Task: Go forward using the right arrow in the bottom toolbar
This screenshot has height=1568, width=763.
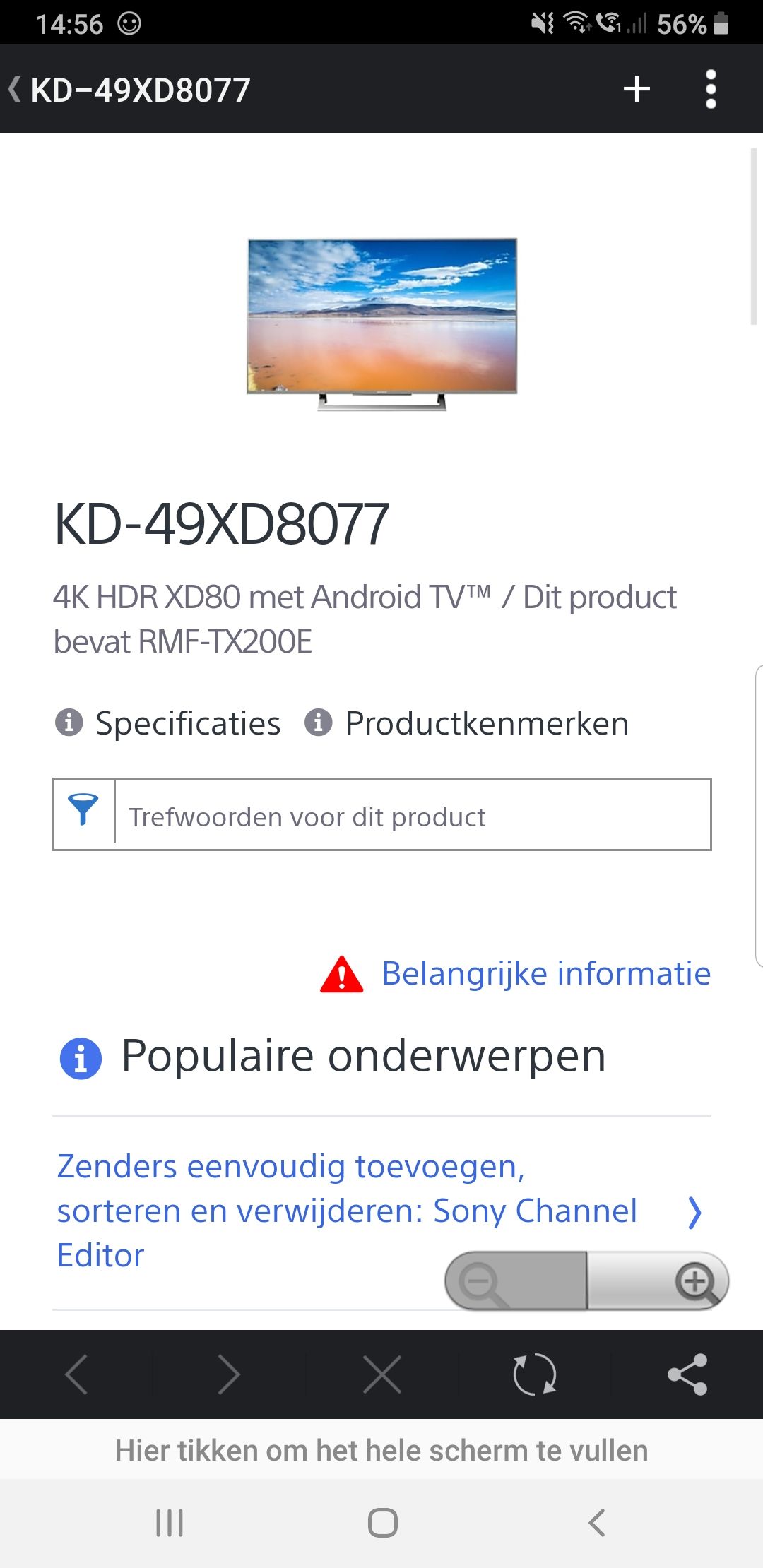Action: (x=228, y=1375)
